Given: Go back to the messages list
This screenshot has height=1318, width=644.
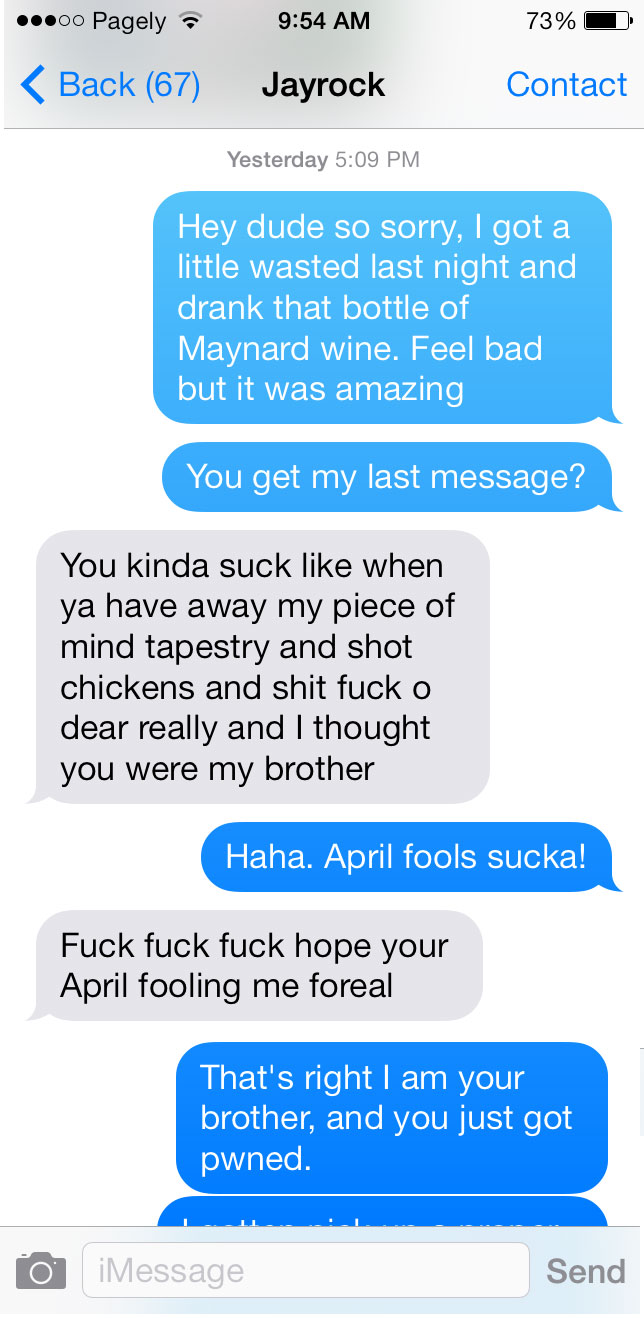Looking at the screenshot, I should point(110,85).
